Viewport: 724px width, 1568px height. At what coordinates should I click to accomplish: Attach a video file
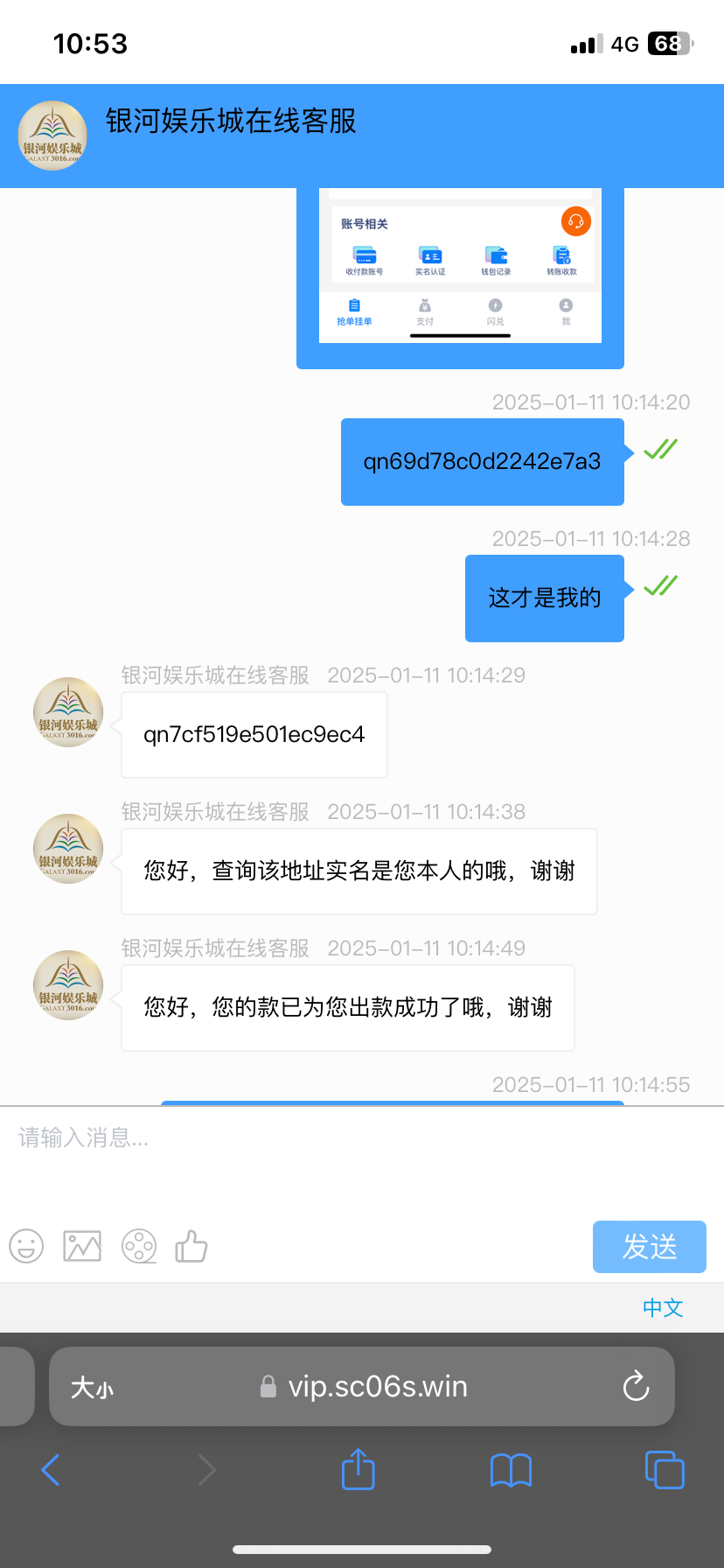click(139, 1246)
